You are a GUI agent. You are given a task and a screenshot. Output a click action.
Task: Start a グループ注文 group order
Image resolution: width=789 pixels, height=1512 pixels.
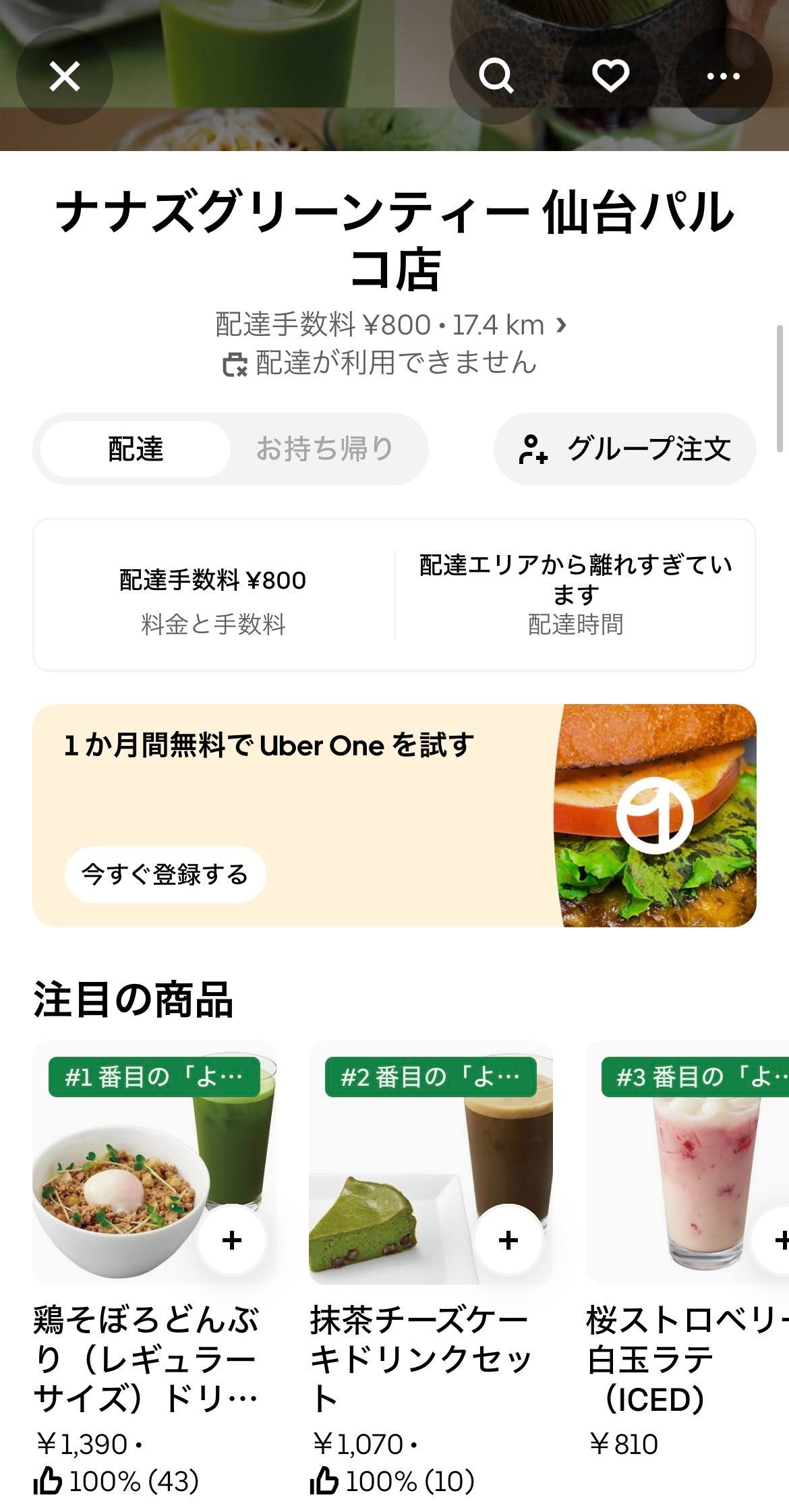click(625, 449)
